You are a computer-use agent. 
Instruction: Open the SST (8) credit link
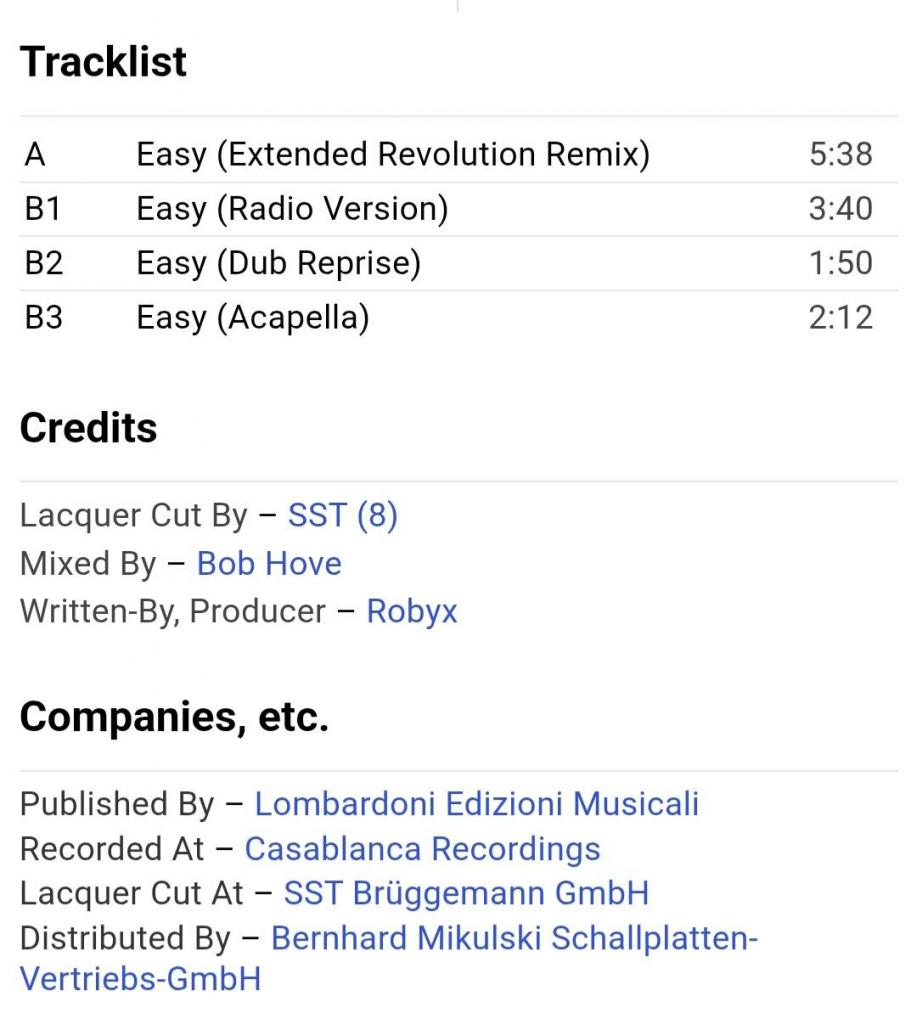[x=342, y=516]
